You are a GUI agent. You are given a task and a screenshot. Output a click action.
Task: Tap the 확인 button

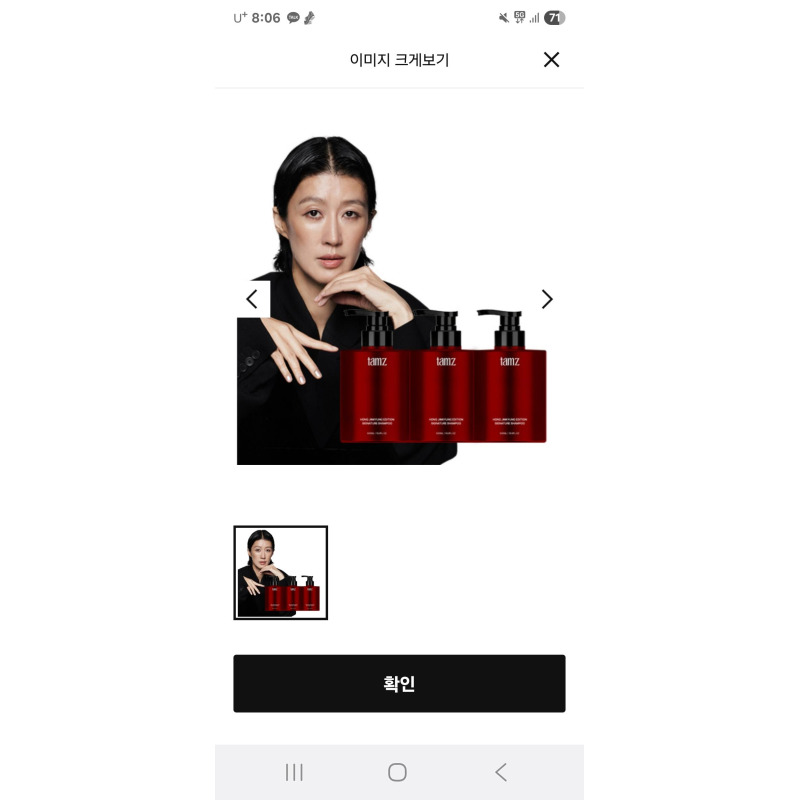click(399, 683)
